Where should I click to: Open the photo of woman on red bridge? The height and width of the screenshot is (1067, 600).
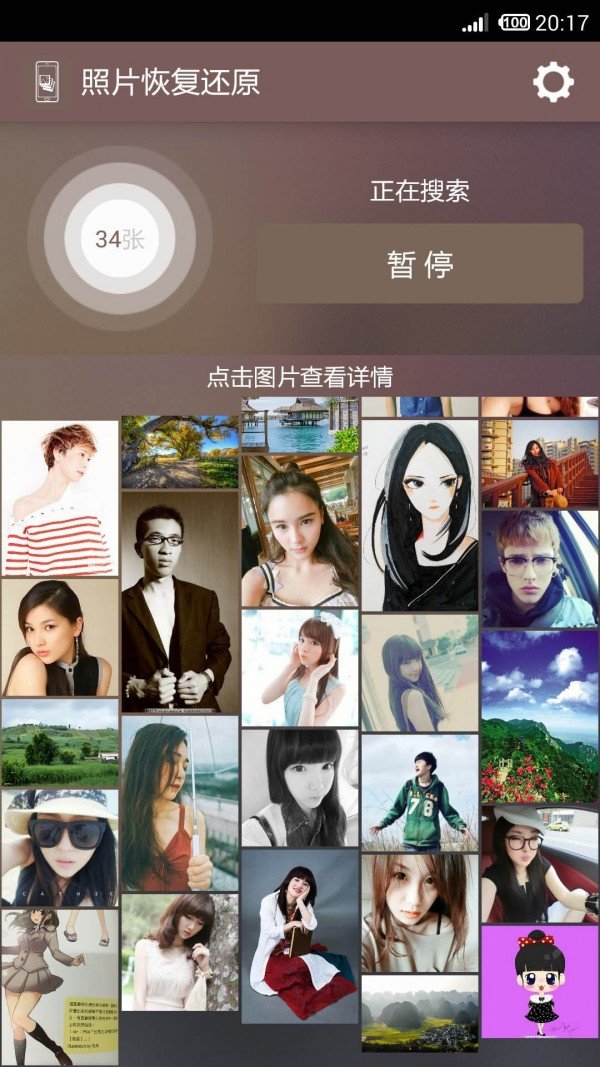pos(540,463)
